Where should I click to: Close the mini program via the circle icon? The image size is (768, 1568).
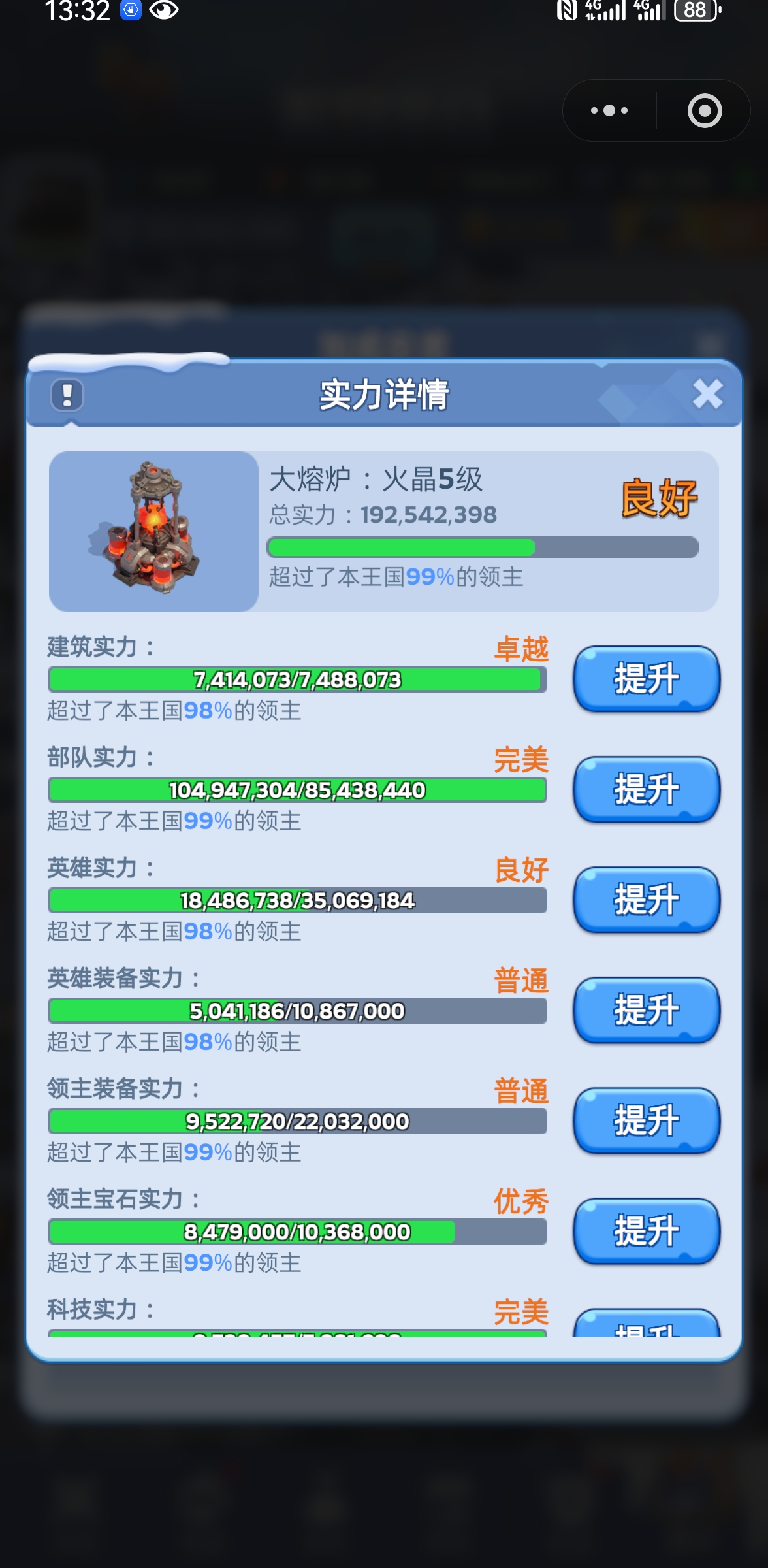tap(705, 110)
